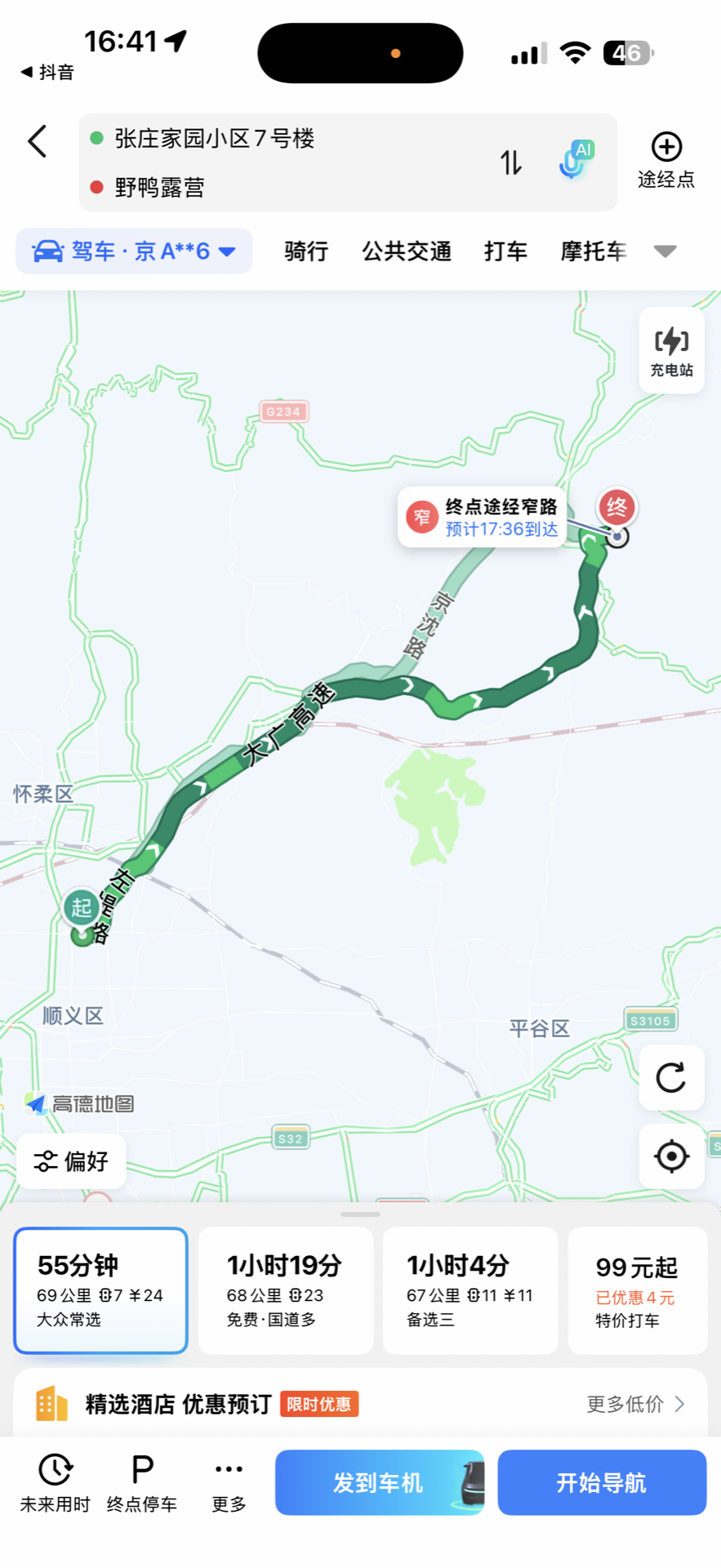Open route preferences via 偏好
Viewport: 721px width, 1568px height.
70,1160
